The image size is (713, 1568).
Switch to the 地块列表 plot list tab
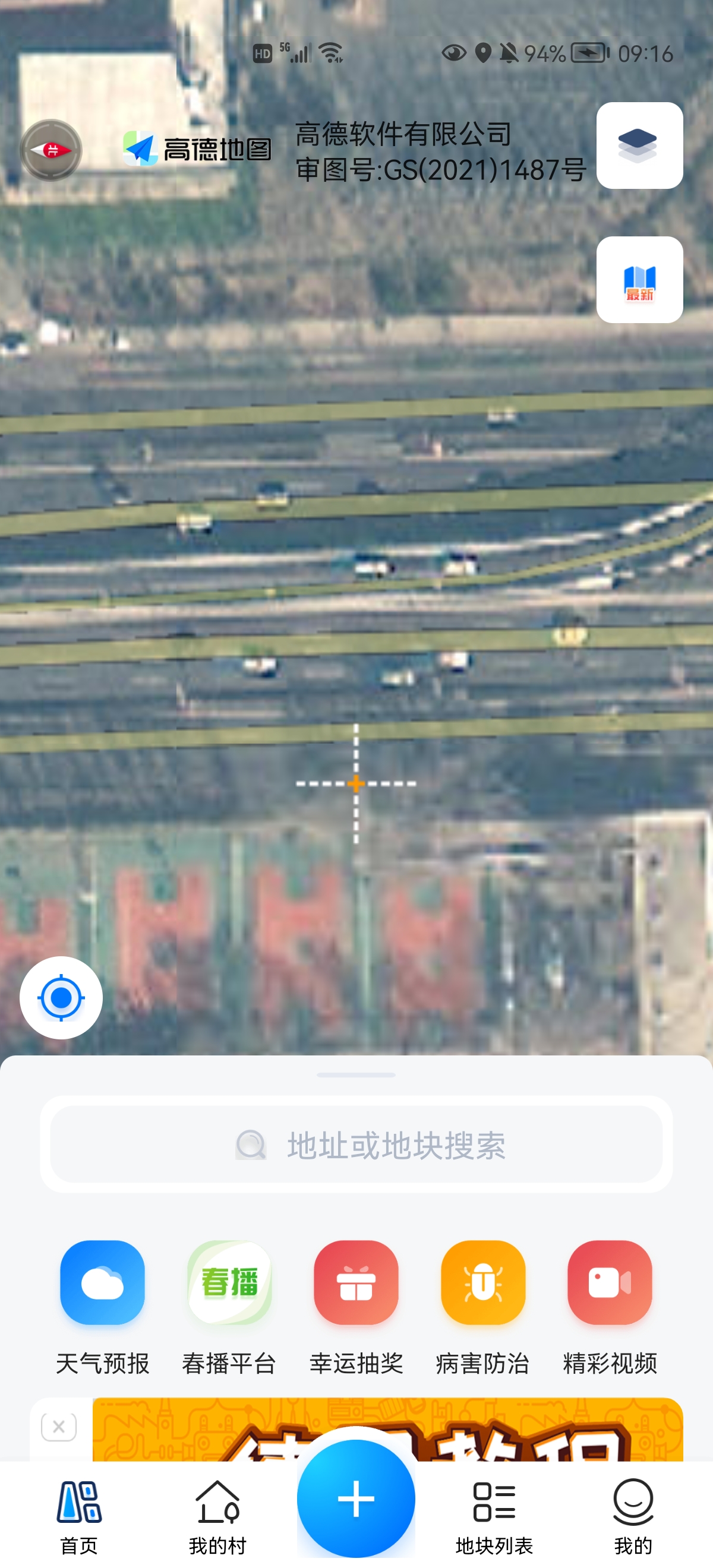494,1517
